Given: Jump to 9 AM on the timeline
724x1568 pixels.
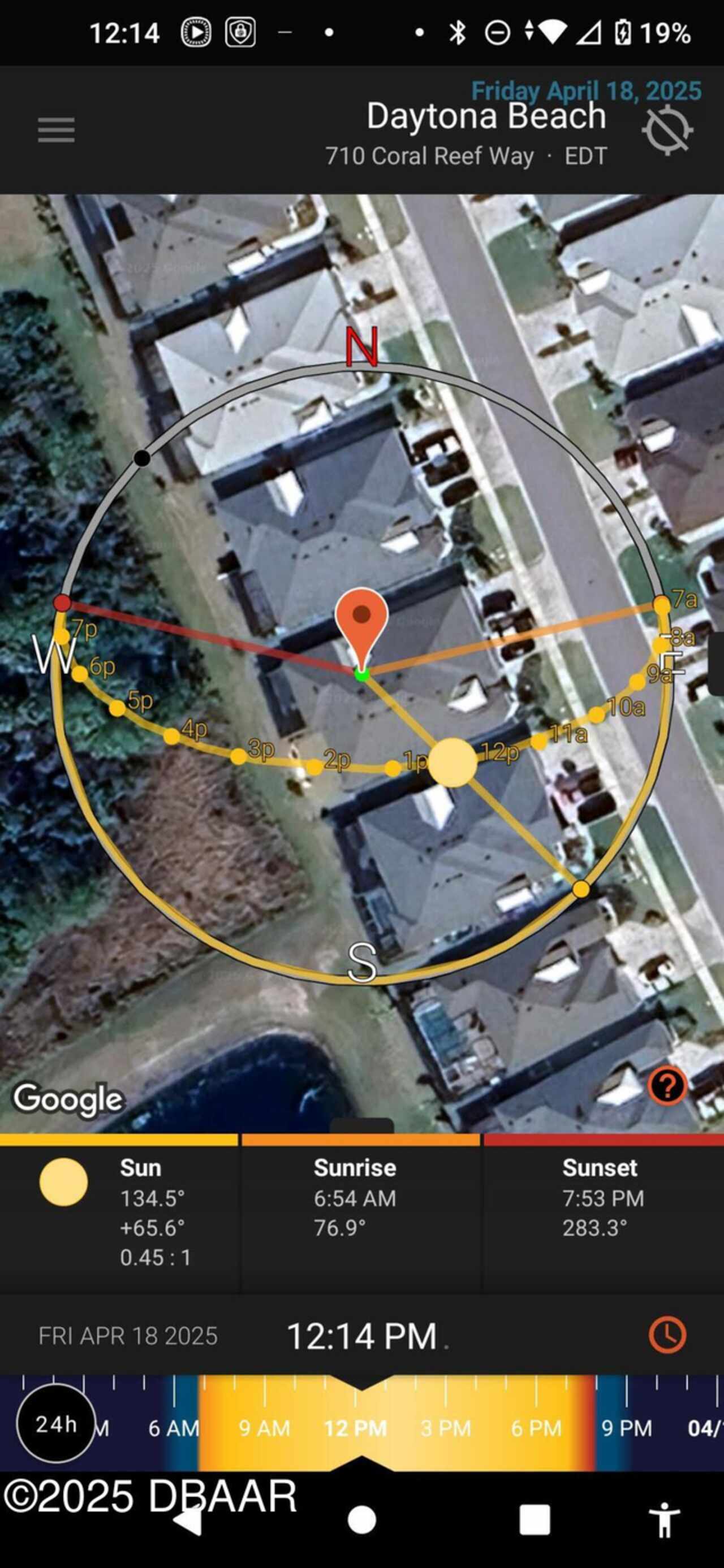Looking at the screenshot, I should click(264, 1428).
